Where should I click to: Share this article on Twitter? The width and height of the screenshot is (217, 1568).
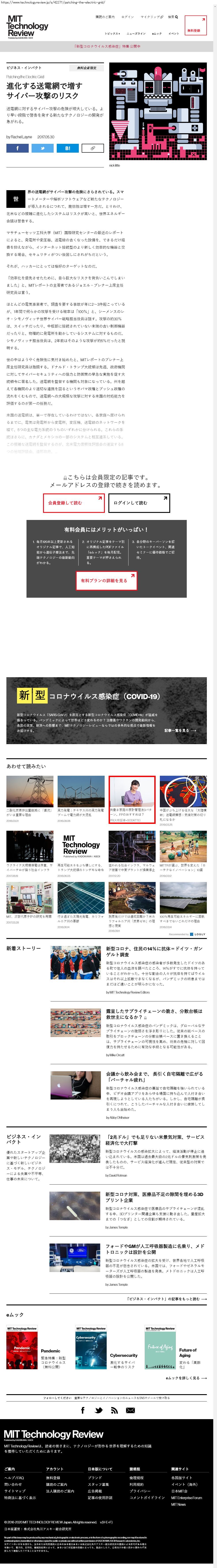click(43, 148)
